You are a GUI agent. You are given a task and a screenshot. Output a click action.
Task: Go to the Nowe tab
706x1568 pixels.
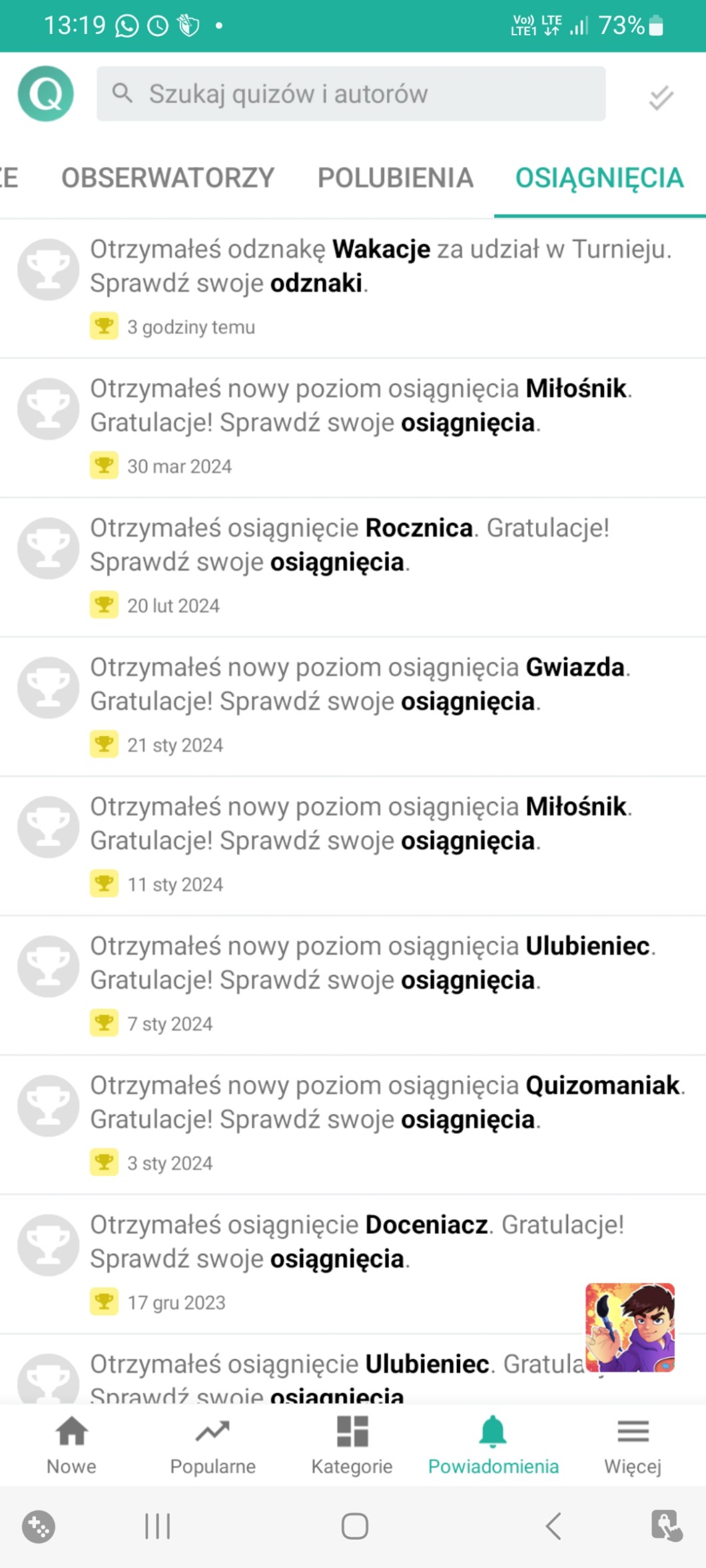coord(71,1443)
